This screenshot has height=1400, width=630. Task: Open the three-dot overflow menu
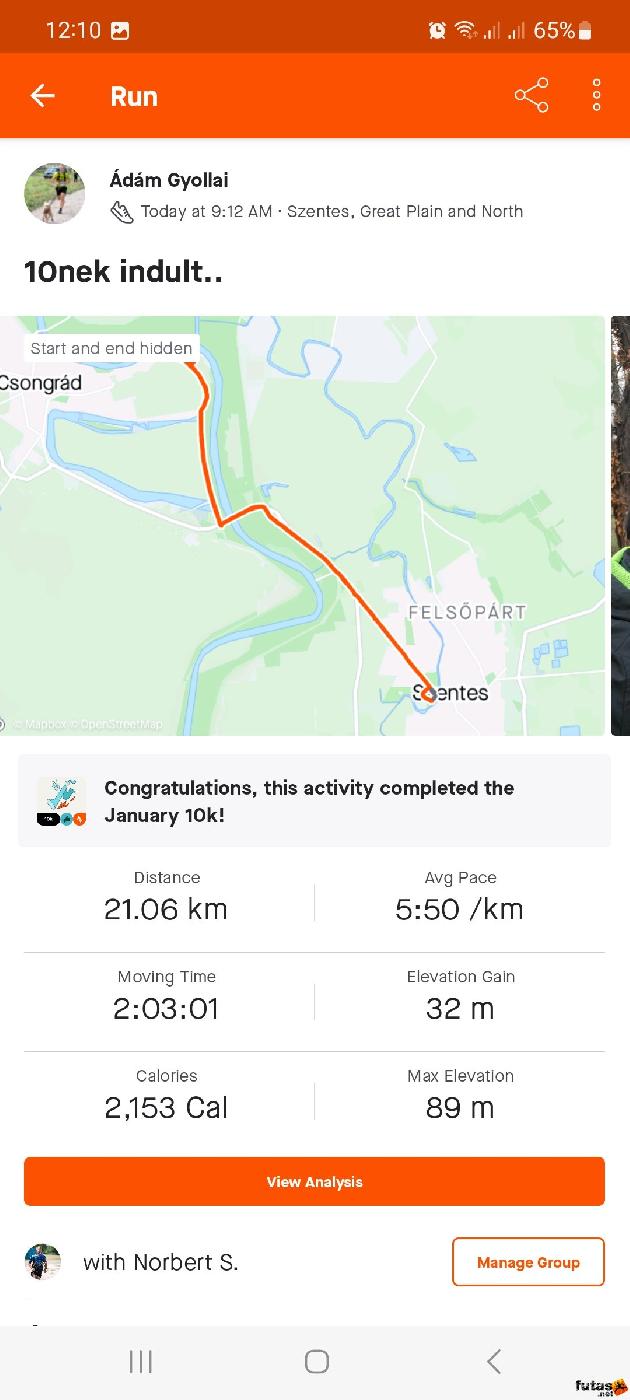pyautogui.click(x=596, y=96)
